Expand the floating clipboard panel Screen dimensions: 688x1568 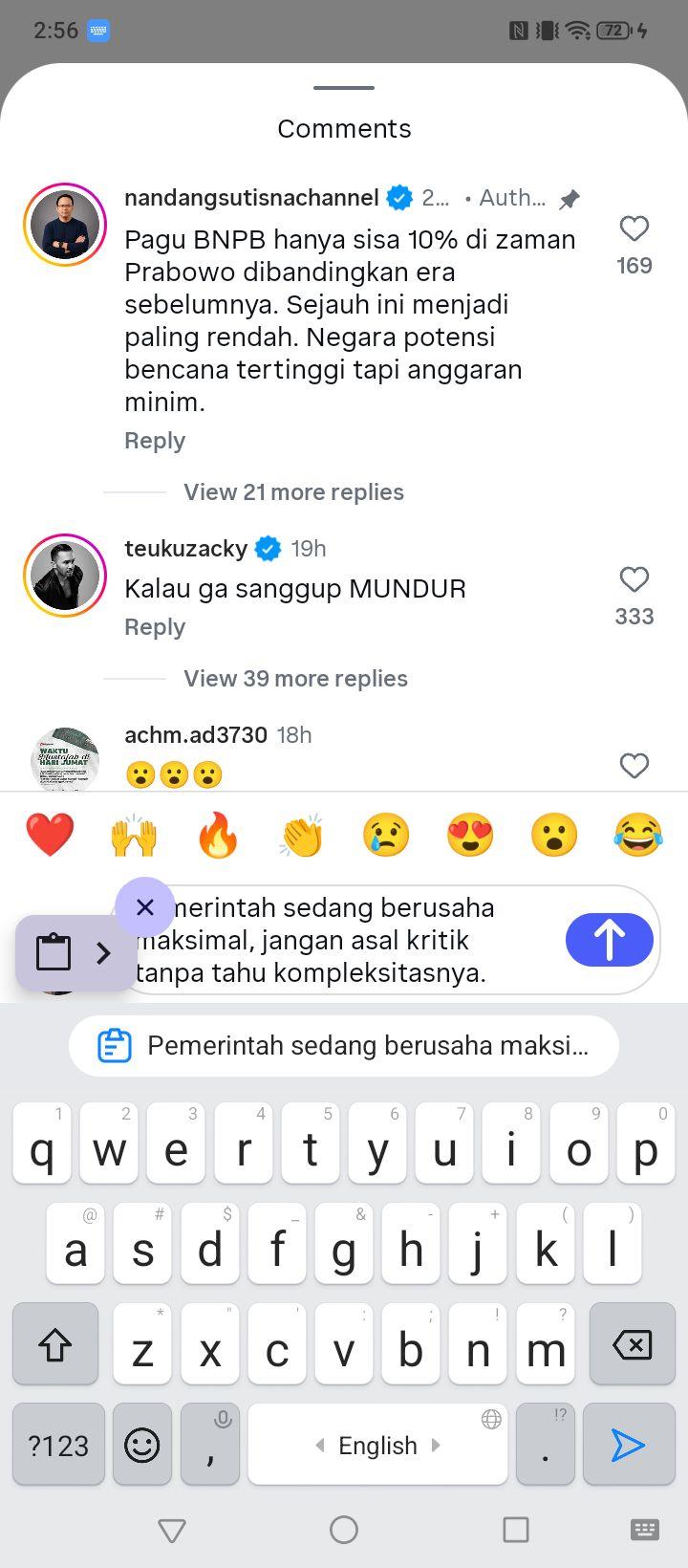[103, 952]
